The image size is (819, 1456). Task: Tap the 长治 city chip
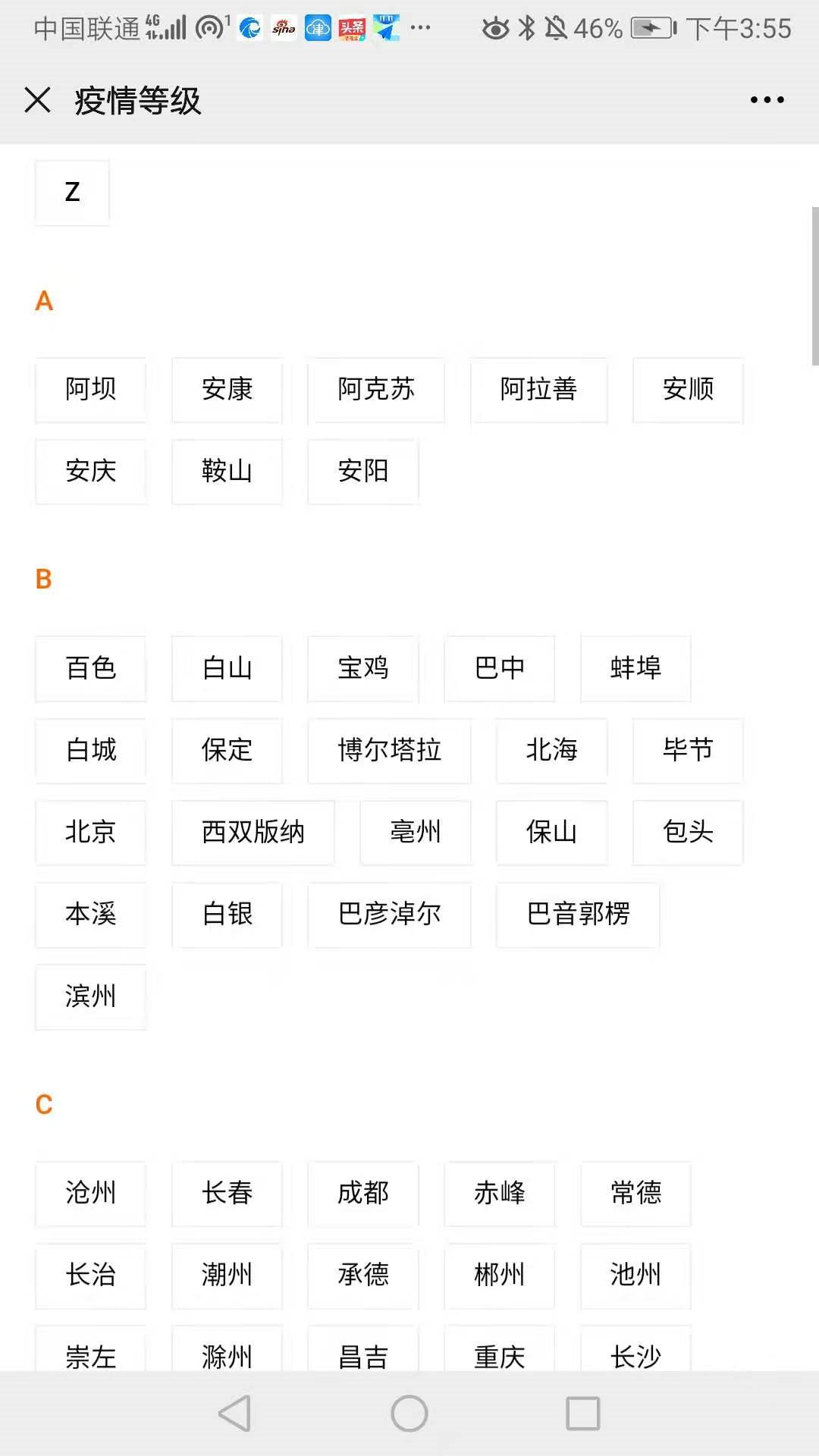point(90,1275)
